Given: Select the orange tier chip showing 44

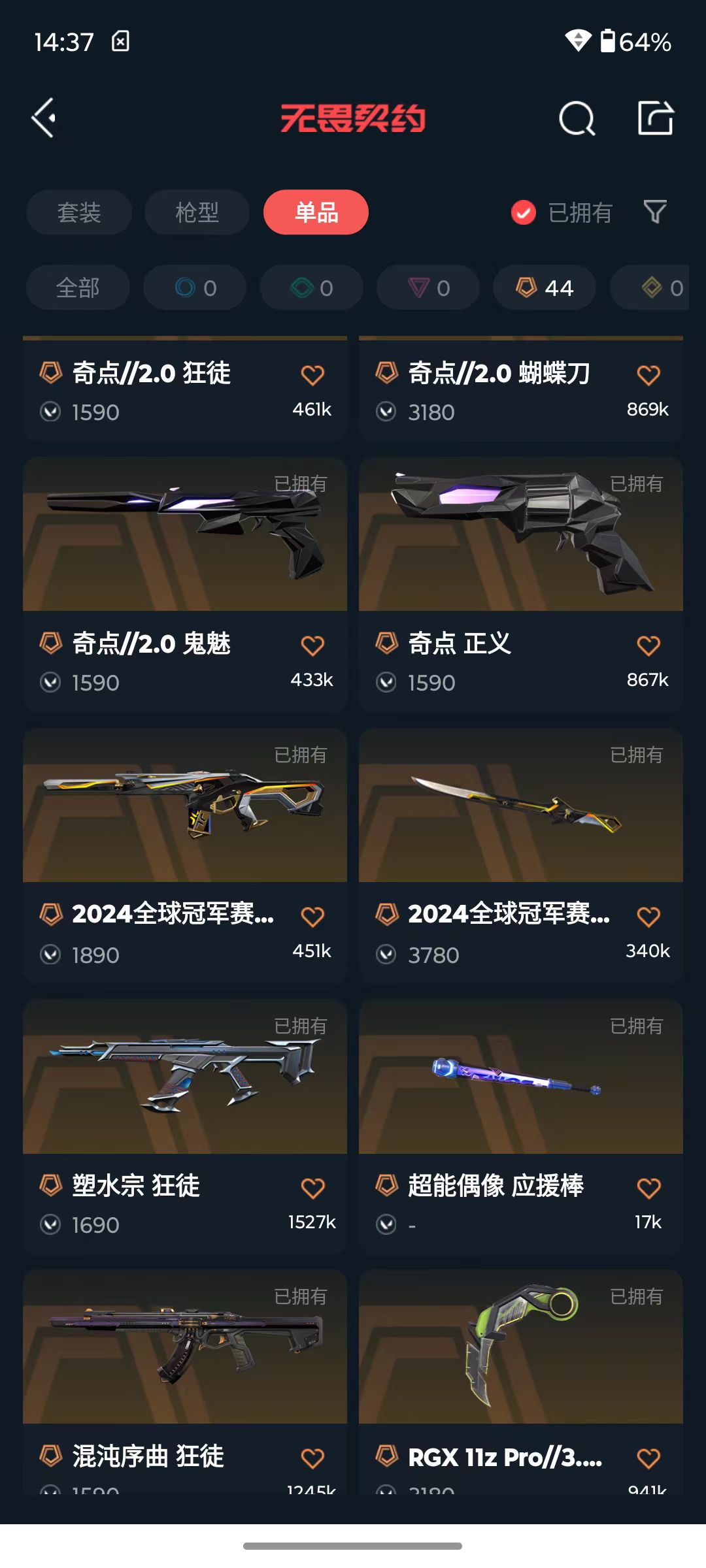Looking at the screenshot, I should [x=545, y=287].
